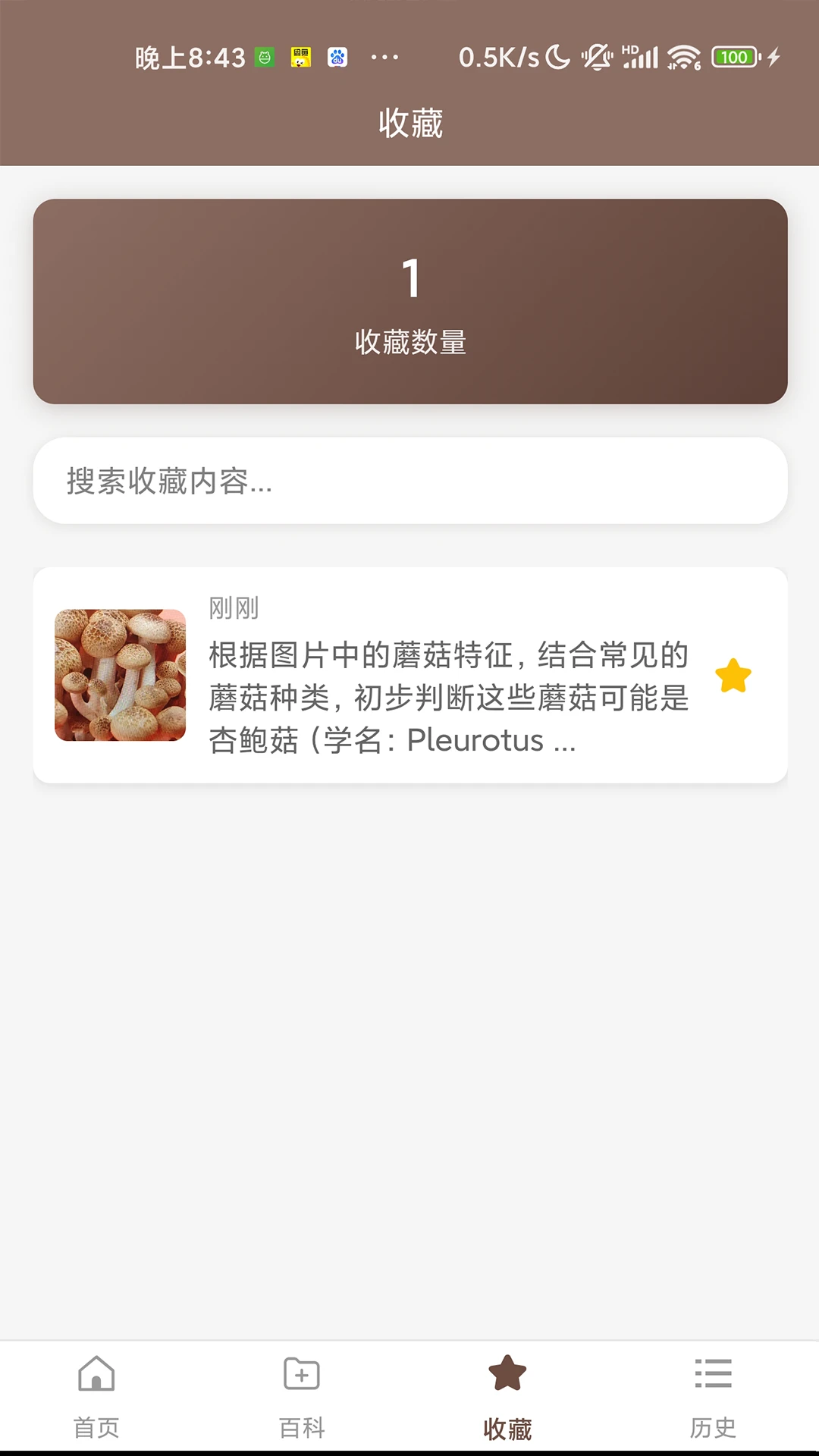Click the battery level indicator showing 100
The width and height of the screenshot is (819, 1456).
pos(733,58)
